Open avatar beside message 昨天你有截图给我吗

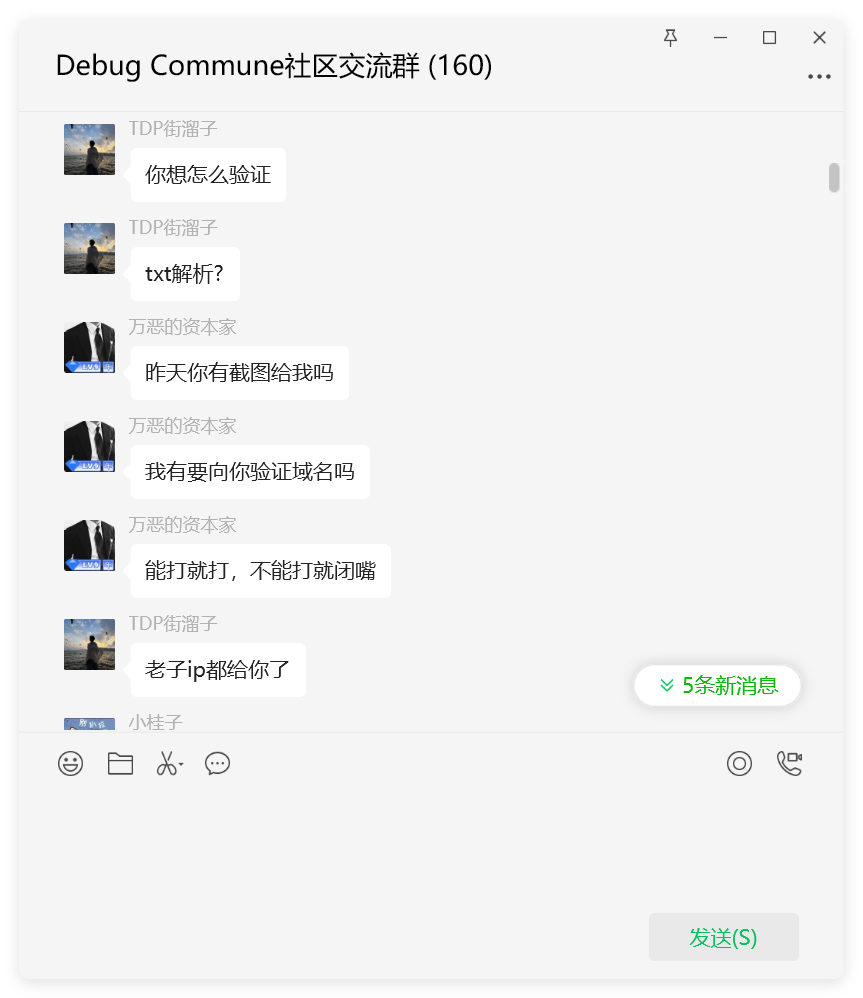89,347
